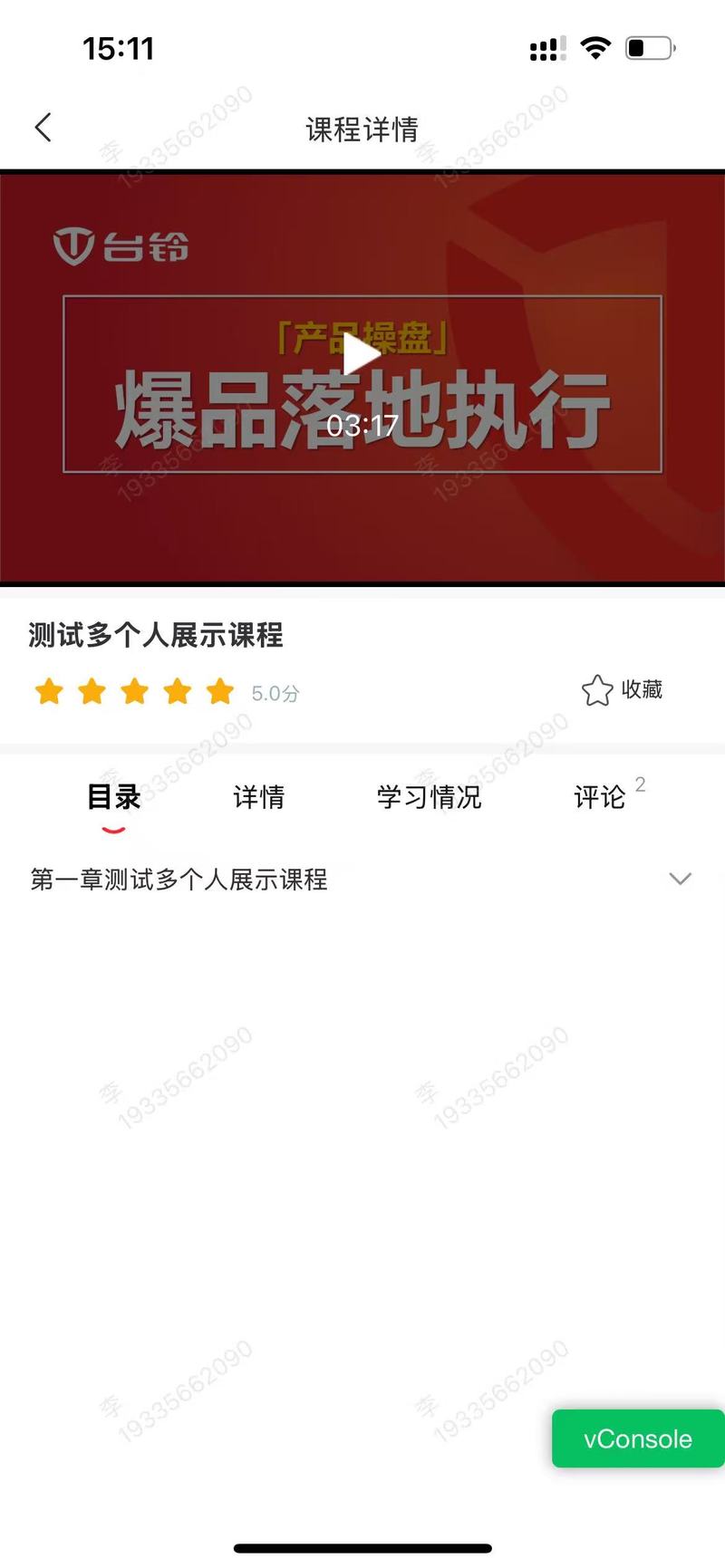The width and height of the screenshot is (725, 1568).
Task: Switch to the 目录 tab
Action: coord(113,797)
